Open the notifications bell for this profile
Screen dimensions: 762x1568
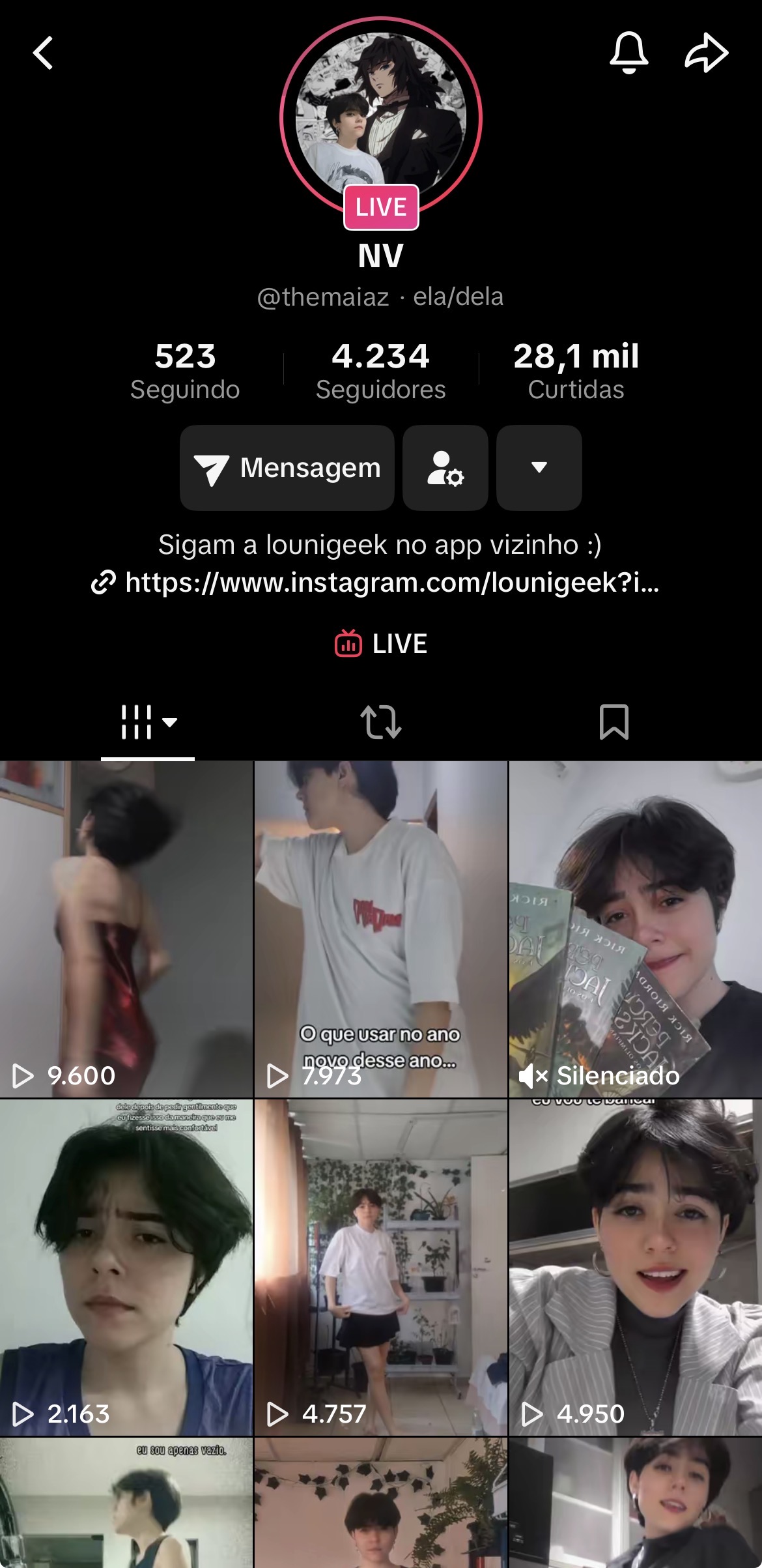pos(628,52)
